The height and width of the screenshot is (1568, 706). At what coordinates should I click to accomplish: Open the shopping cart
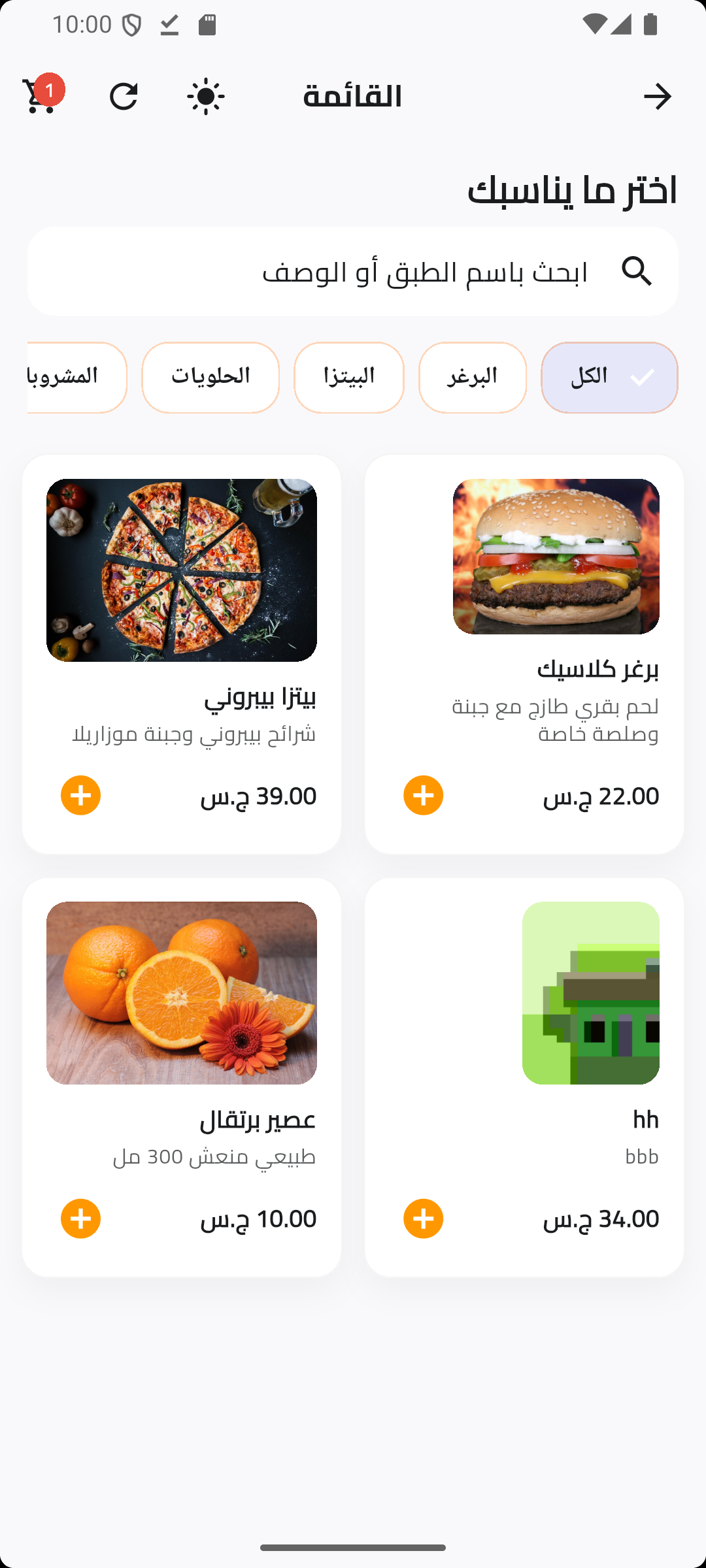click(39, 97)
